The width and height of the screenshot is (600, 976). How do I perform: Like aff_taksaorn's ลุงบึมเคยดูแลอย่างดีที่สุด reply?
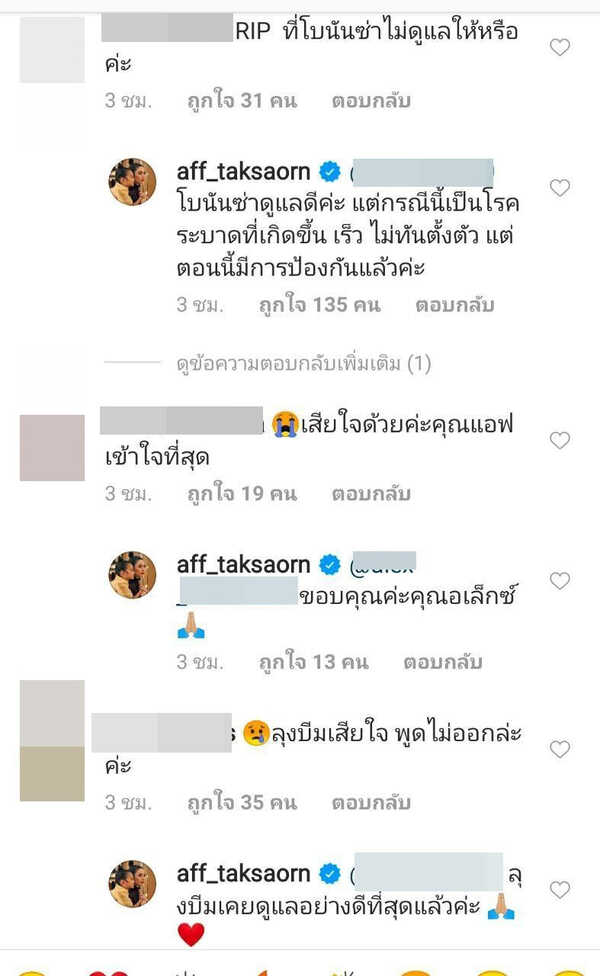(x=560, y=889)
